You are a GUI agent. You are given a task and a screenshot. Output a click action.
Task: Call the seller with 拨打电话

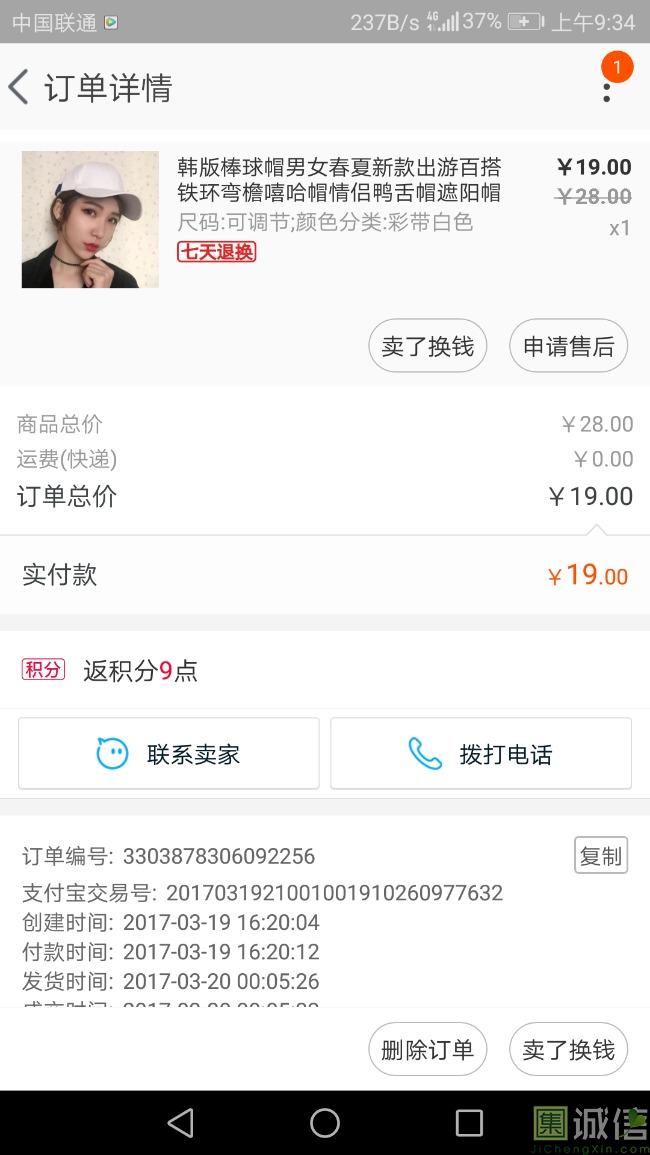(481, 753)
